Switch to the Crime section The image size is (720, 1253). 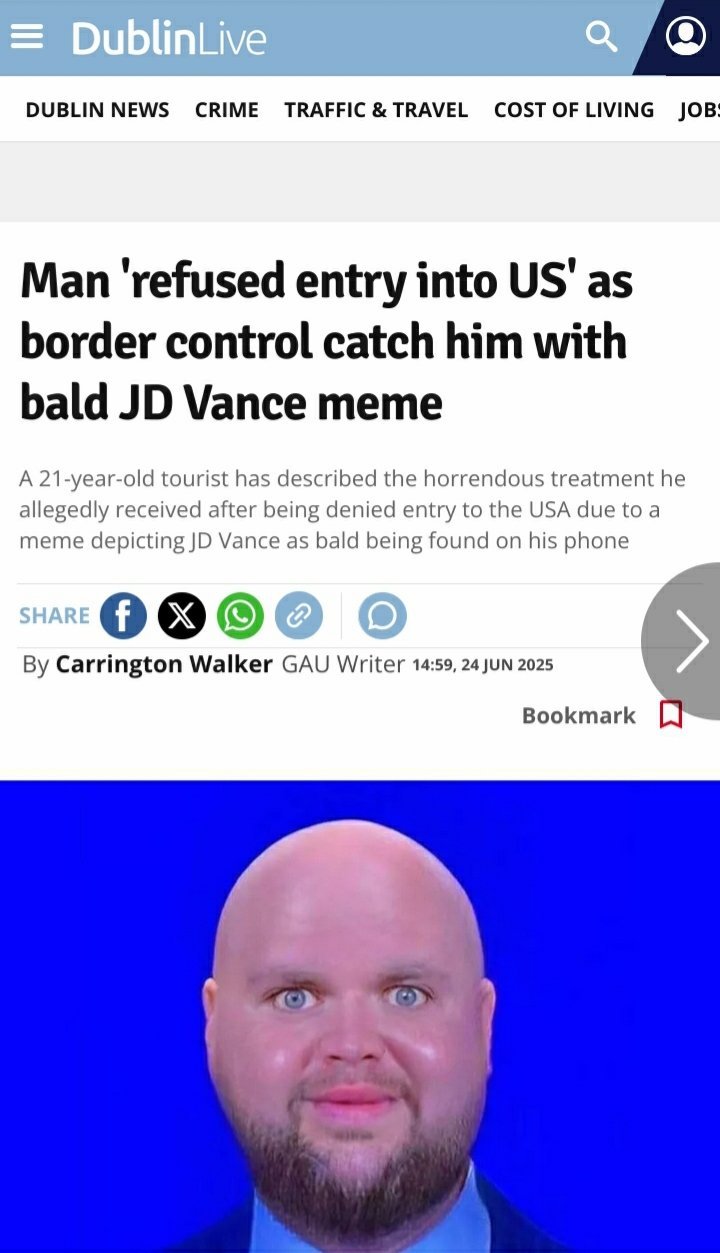226,110
